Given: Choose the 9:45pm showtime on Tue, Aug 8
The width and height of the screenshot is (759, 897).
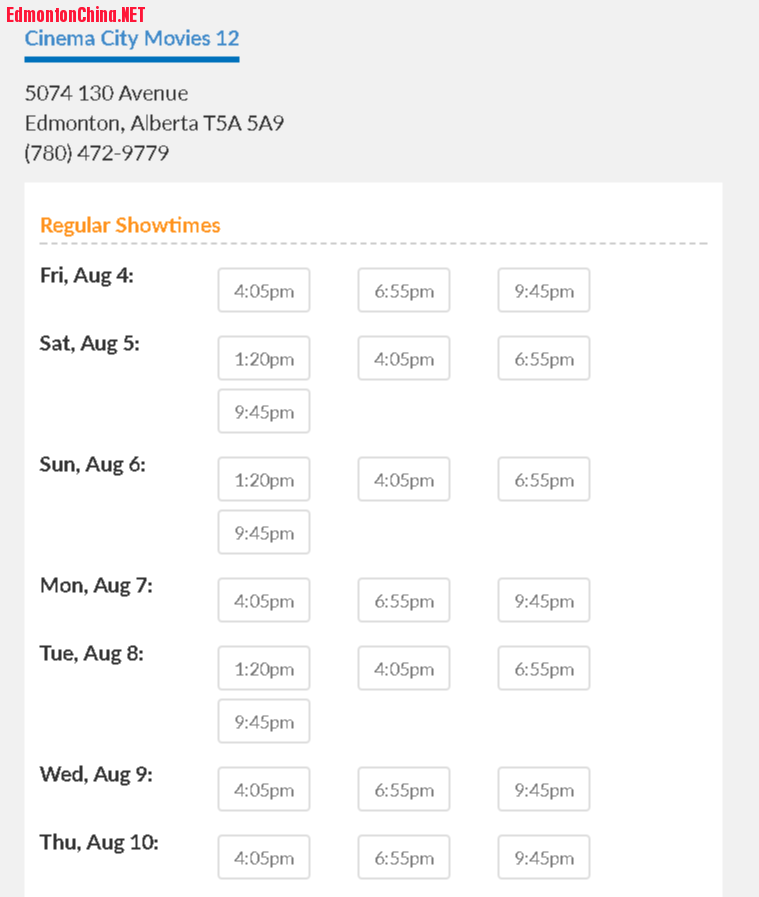Looking at the screenshot, I should click(264, 722).
